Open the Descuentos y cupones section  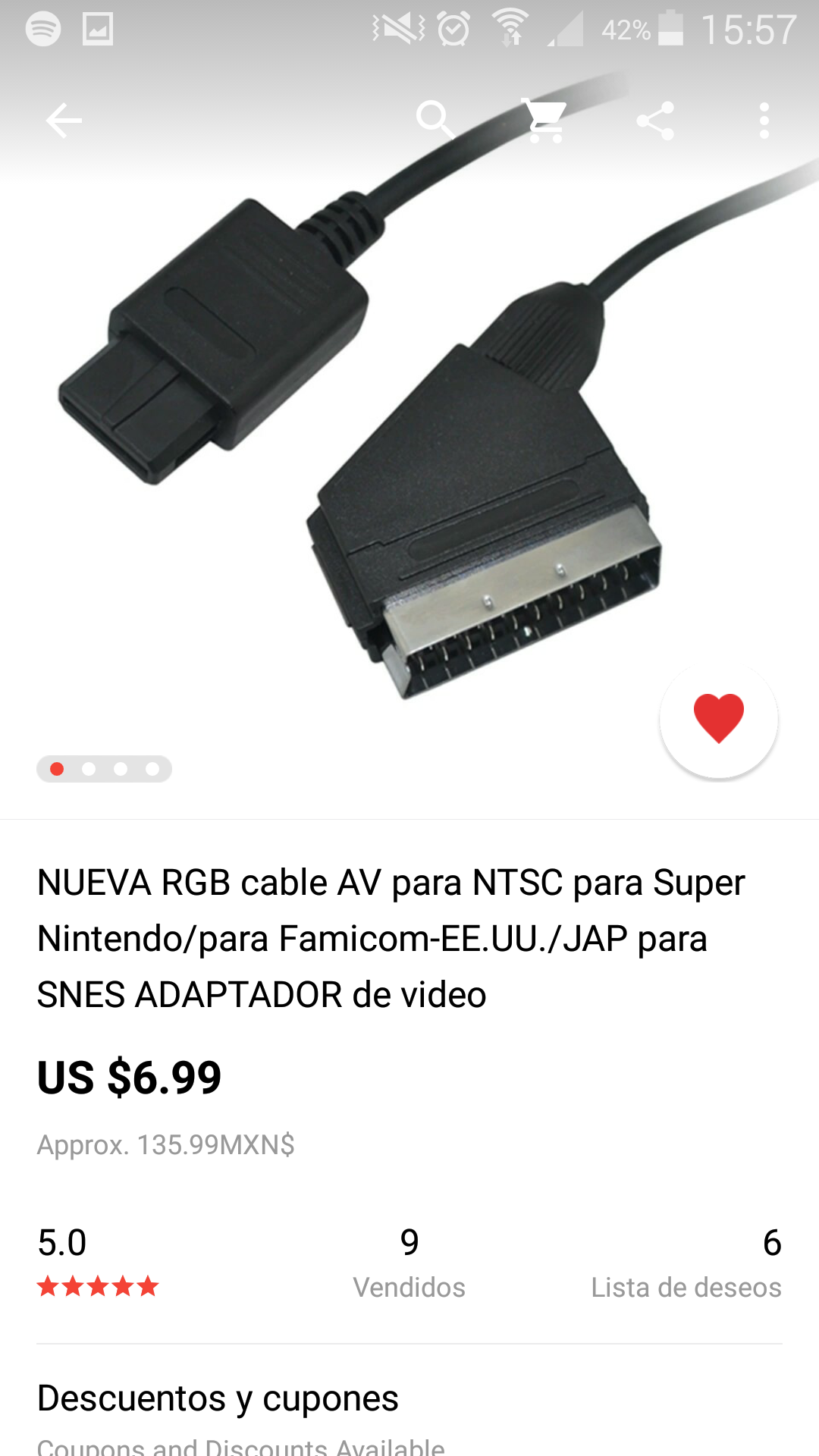pyautogui.click(x=218, y=1398)
